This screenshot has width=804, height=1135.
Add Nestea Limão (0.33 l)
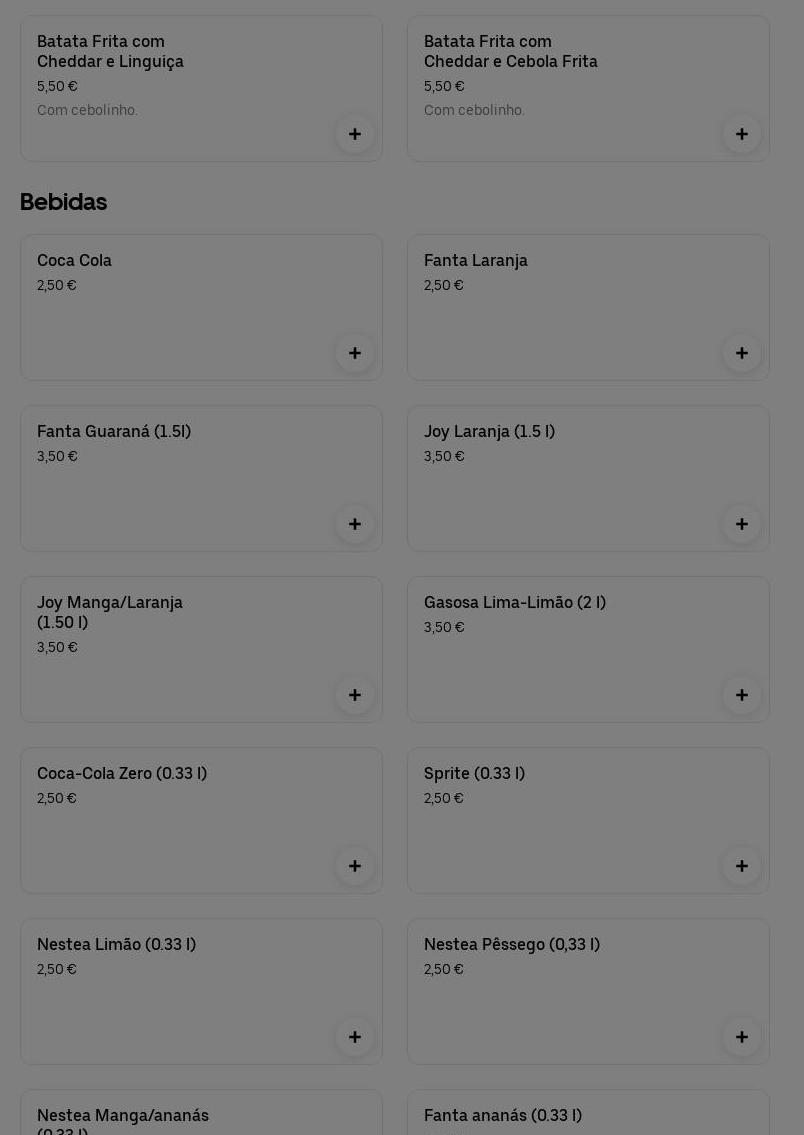coord(355,1037)
